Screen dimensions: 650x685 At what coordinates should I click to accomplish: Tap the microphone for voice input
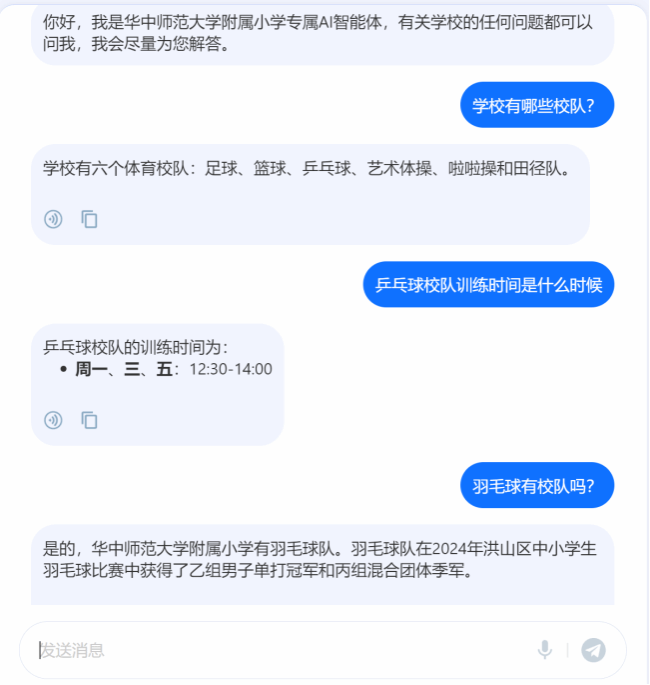click(x=545, y=650)
